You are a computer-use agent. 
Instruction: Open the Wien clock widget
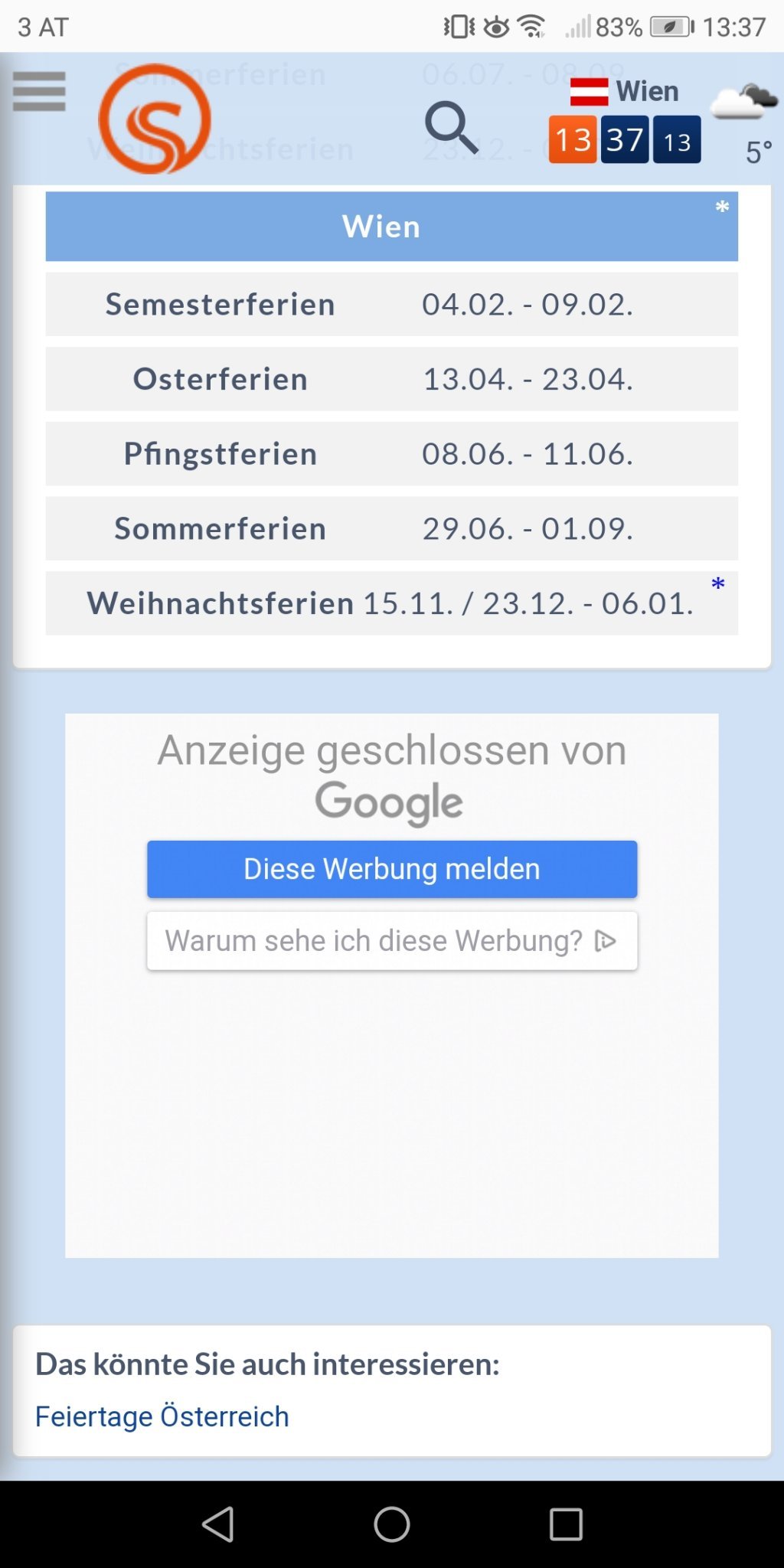[624, 122]
